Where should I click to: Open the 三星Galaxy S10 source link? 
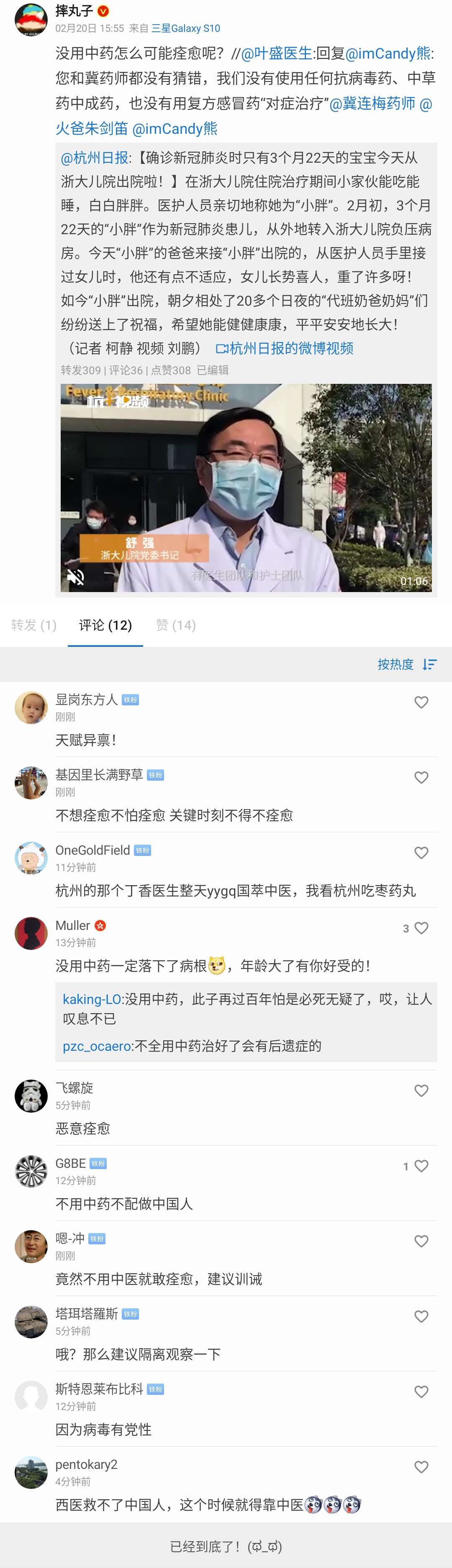[x=186, y=28]
